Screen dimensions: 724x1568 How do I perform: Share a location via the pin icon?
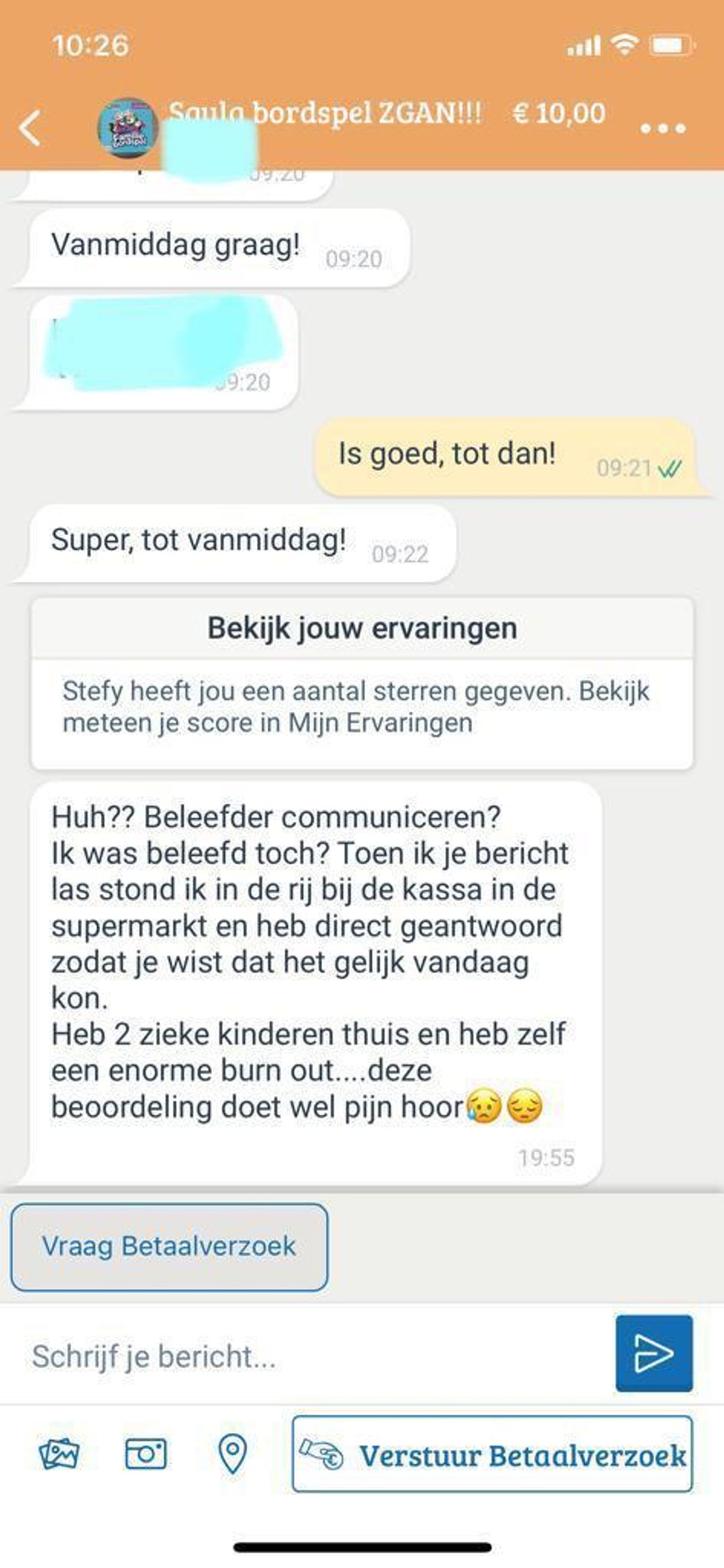click(x=232, y=1454)
